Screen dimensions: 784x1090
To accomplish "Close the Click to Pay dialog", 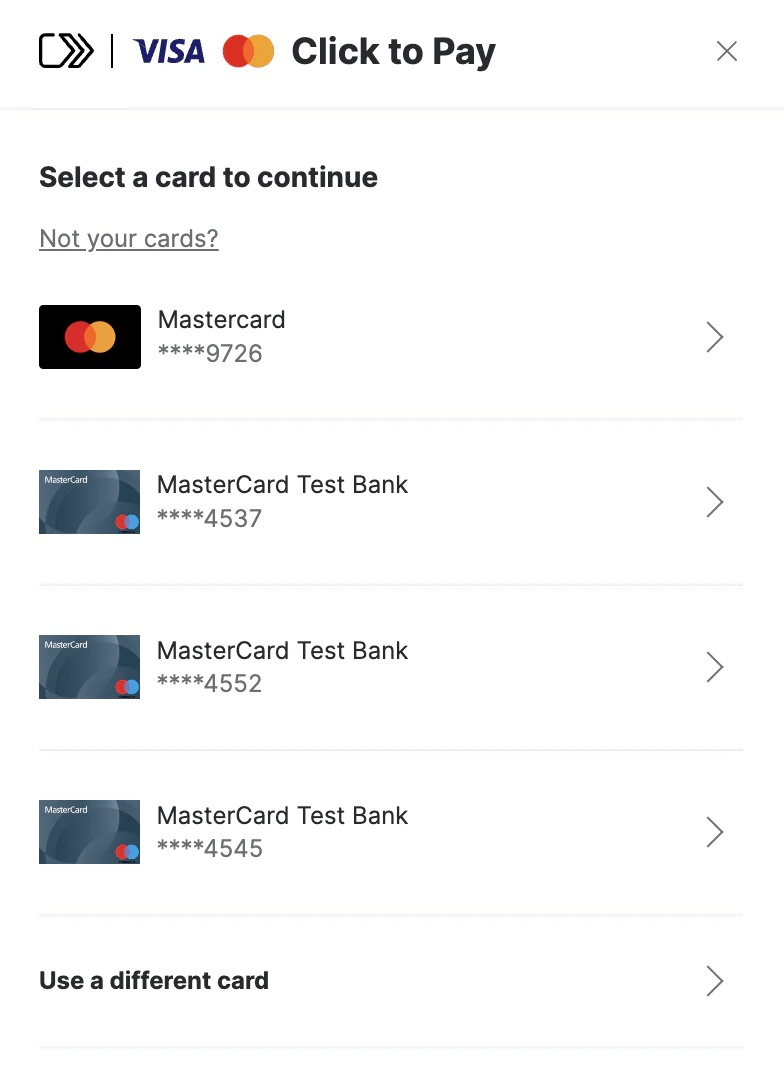I will pyautogui.click(x=727, y=52).
